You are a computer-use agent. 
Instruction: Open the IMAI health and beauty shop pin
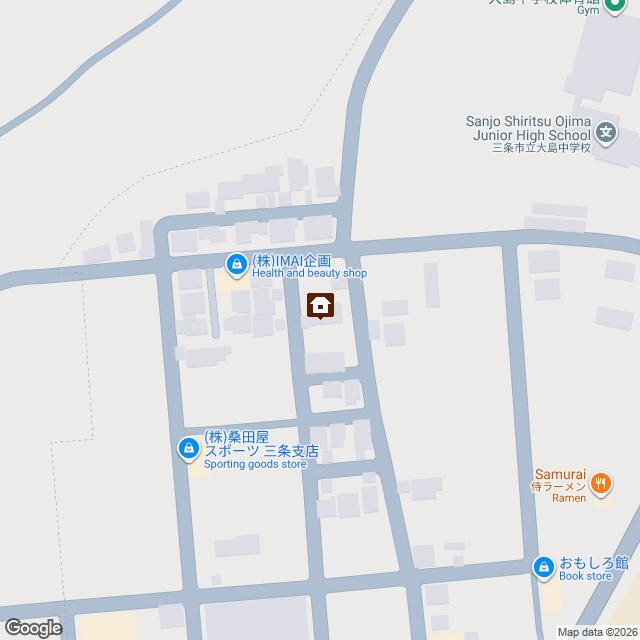pyautogui.click(x=237, y=265)
